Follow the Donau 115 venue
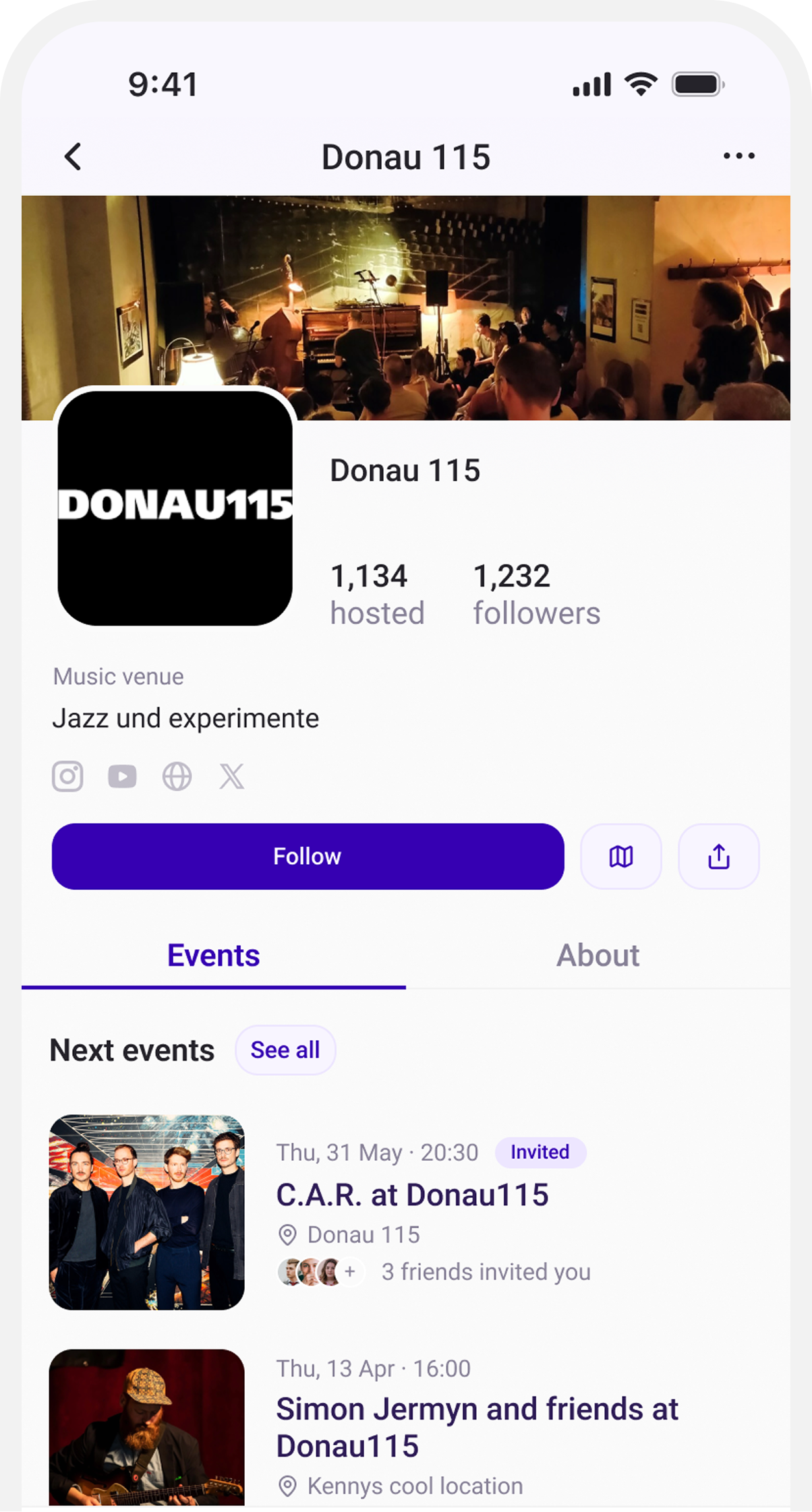The height and width of the screenshot is (1512, 812). click(x=308, y=856)
